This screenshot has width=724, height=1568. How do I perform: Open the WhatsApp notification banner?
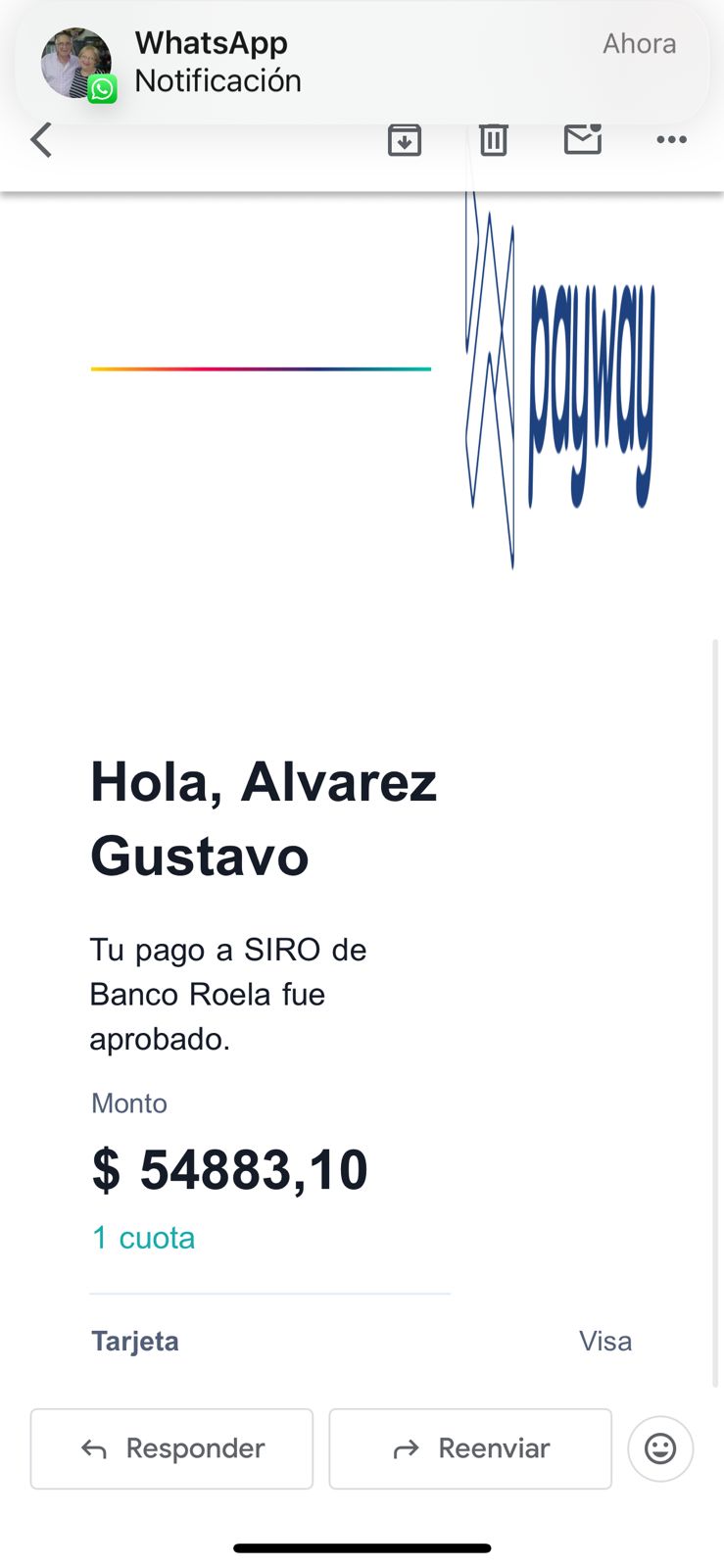[362, 62]
